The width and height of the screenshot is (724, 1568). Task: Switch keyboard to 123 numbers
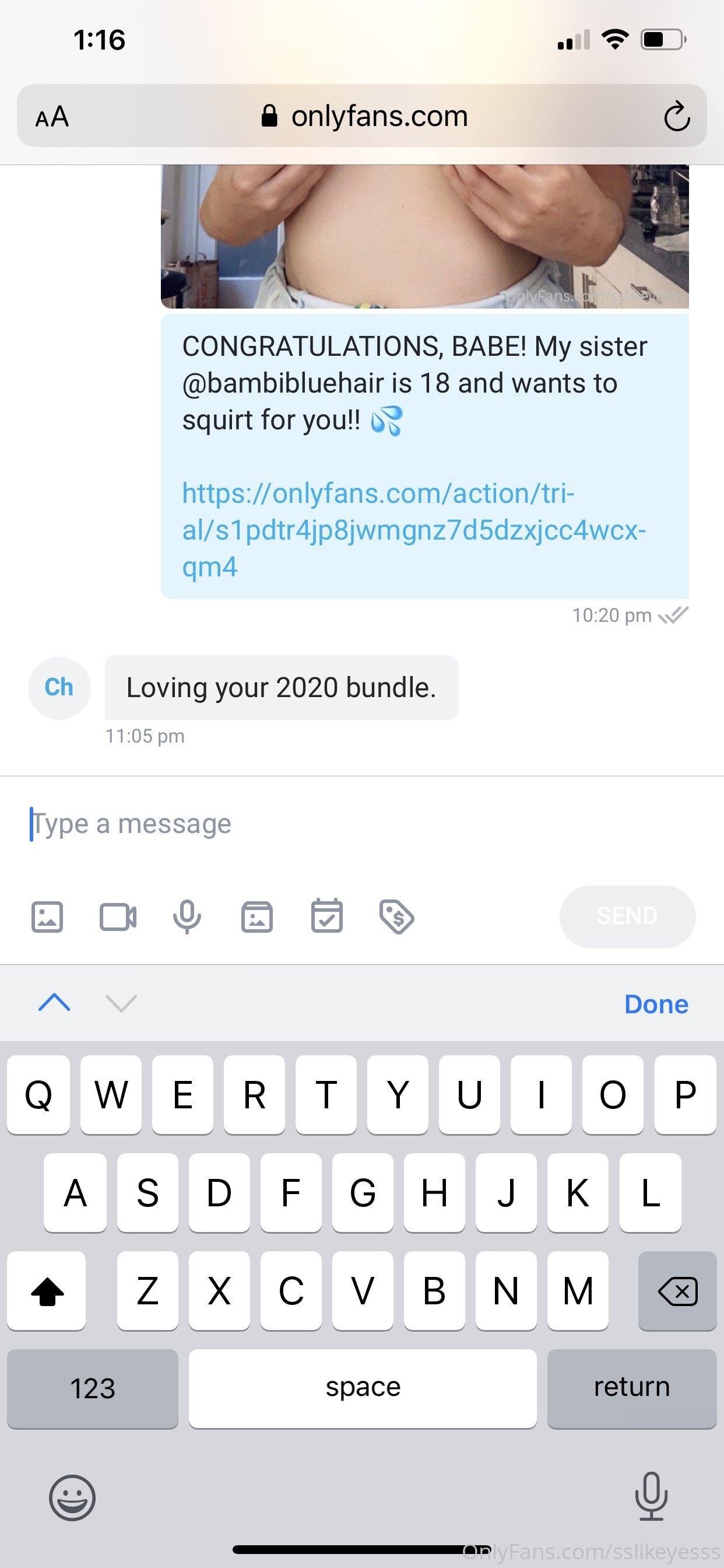[93, 1388]
